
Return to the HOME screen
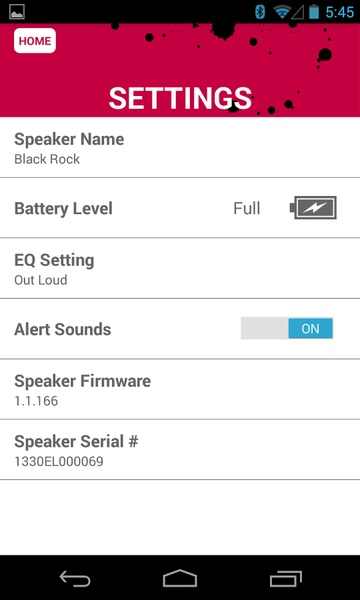35,41
